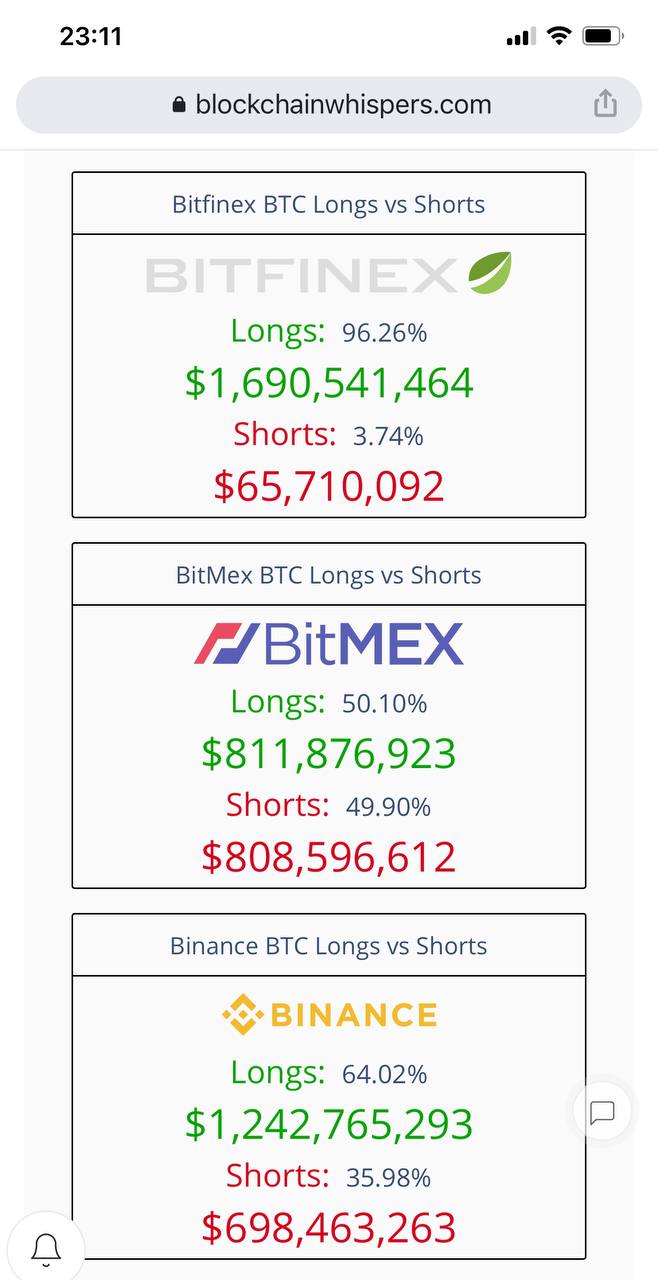The height and width of the screenshot is (1280, 658).
Task: Share this page from the address bar
Action: (605, 103)
